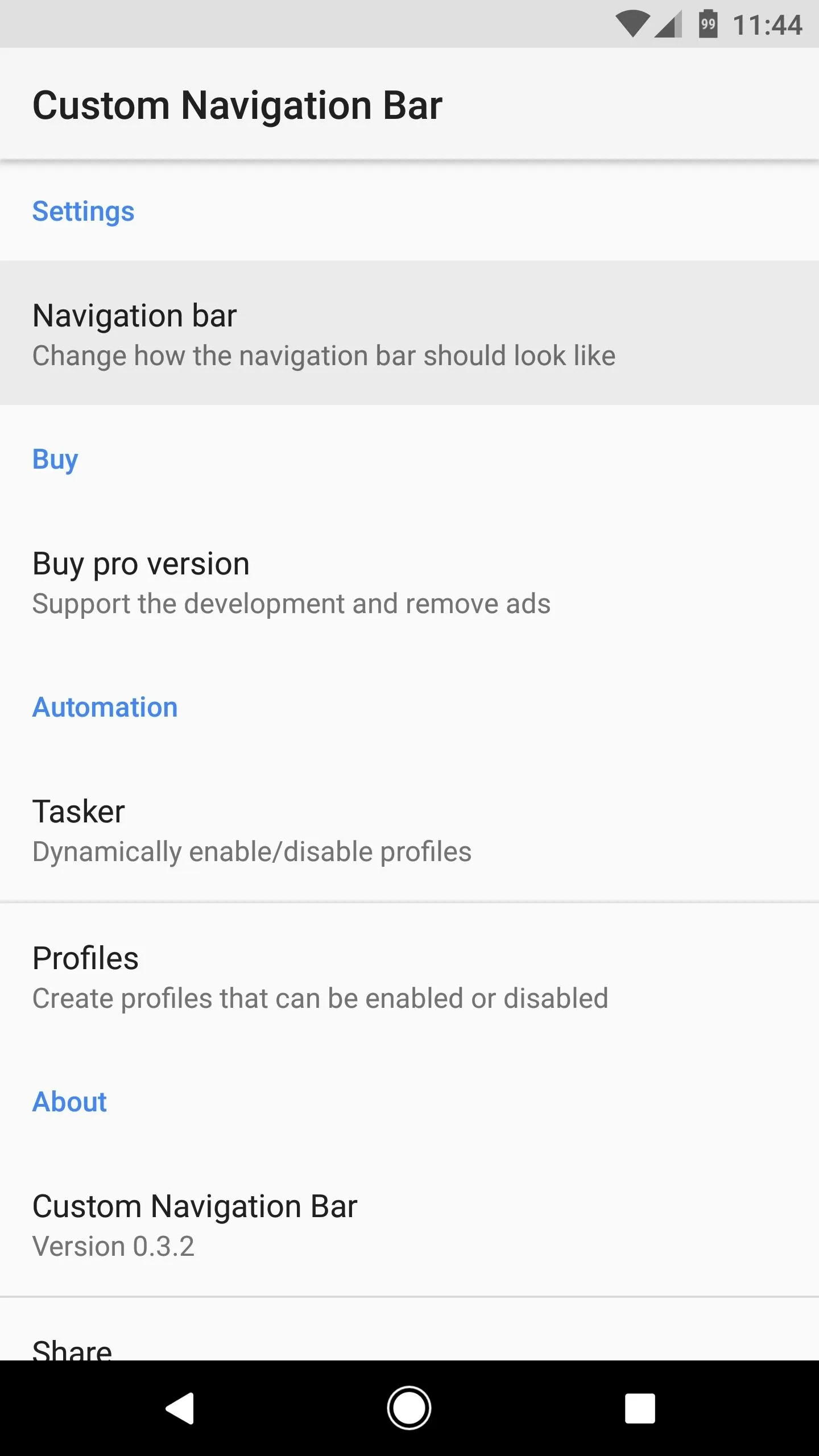Open the Navigation bar settings
The image size is (819, 1456).
coord(409,333)
